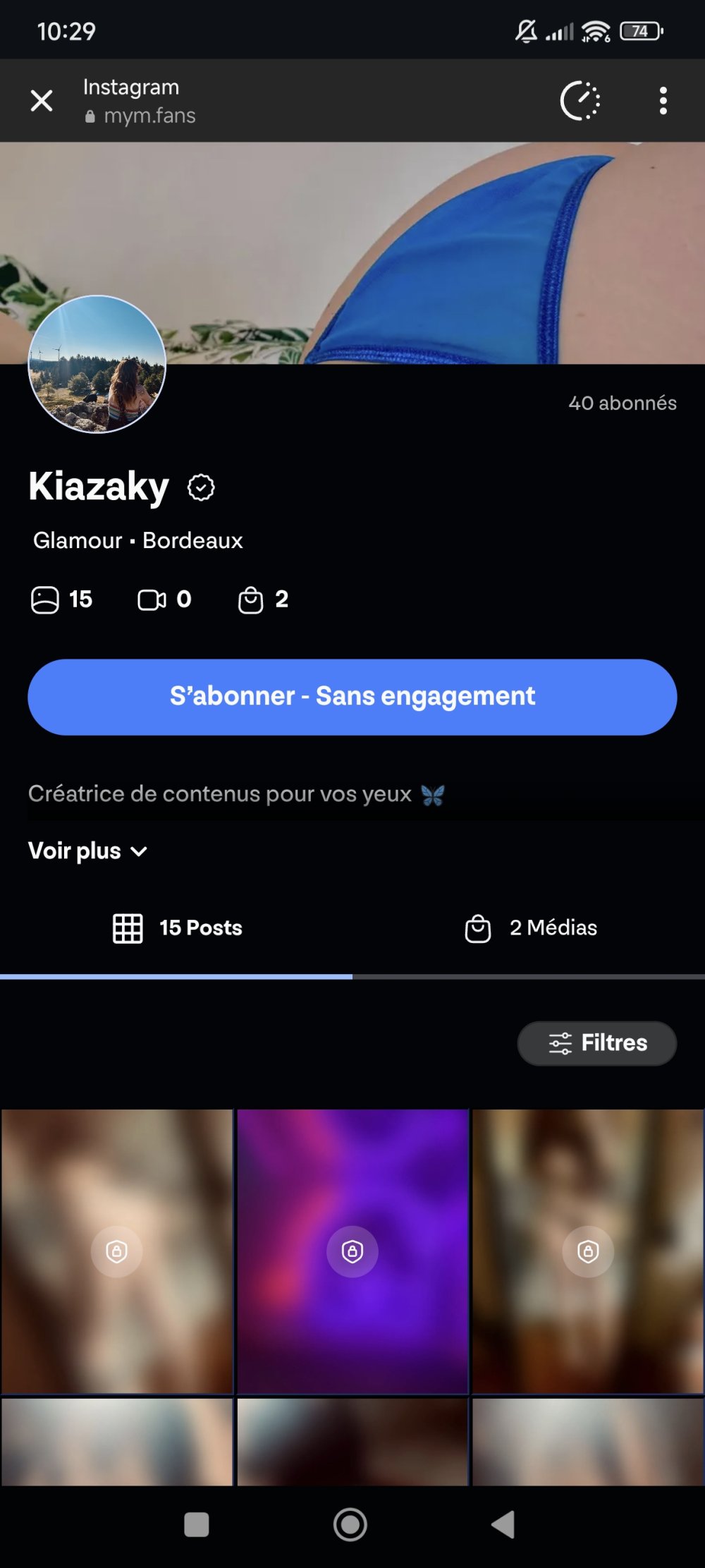Expand the bio with Voir plus
Viewport: 705px width, 1568px height.
click(x=87, y=851)
